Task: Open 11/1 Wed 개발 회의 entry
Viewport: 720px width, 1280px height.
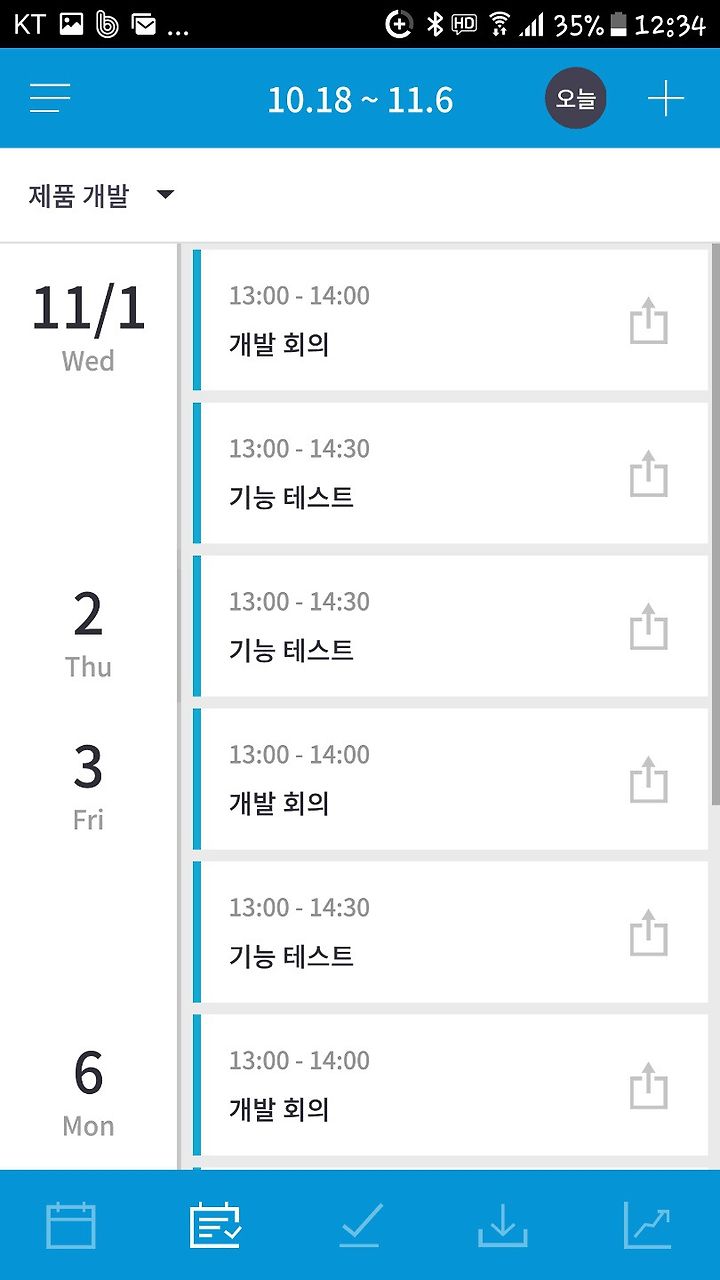Action: (450, 320)
